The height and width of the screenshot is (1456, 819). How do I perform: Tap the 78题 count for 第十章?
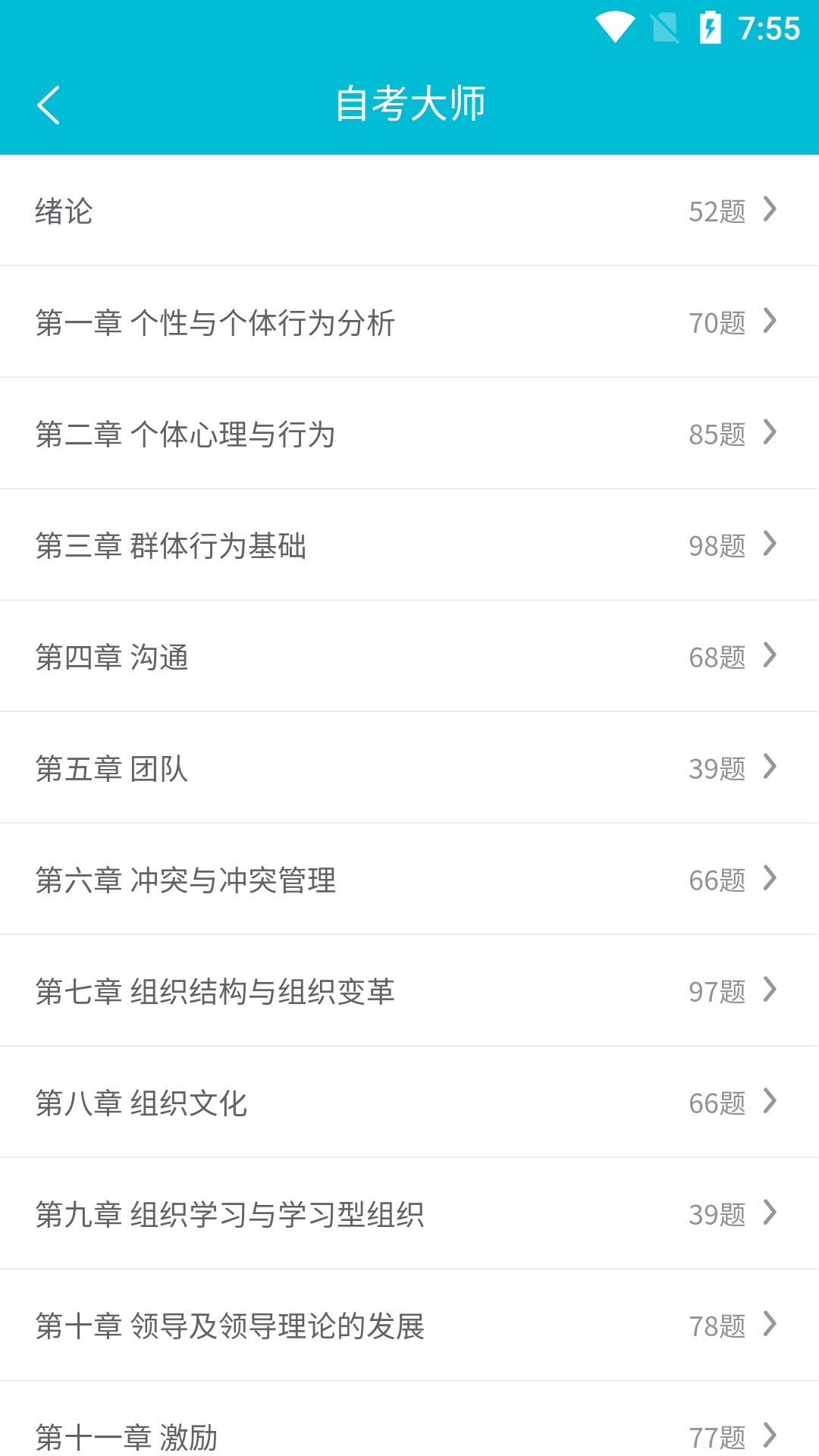tap(716, 1325)
